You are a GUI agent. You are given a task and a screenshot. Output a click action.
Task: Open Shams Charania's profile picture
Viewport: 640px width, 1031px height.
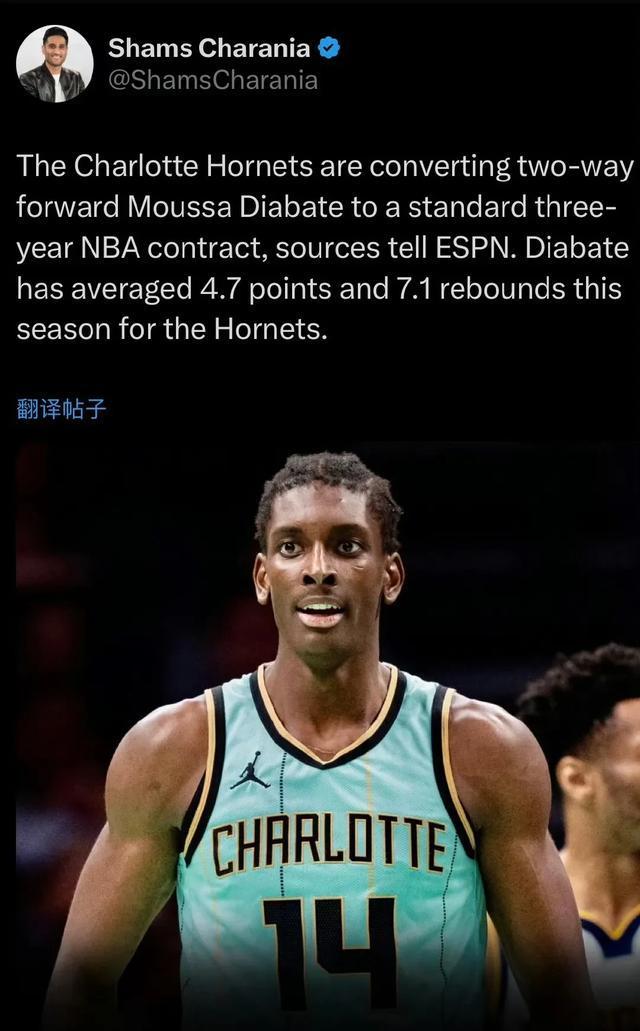(54, 64)
